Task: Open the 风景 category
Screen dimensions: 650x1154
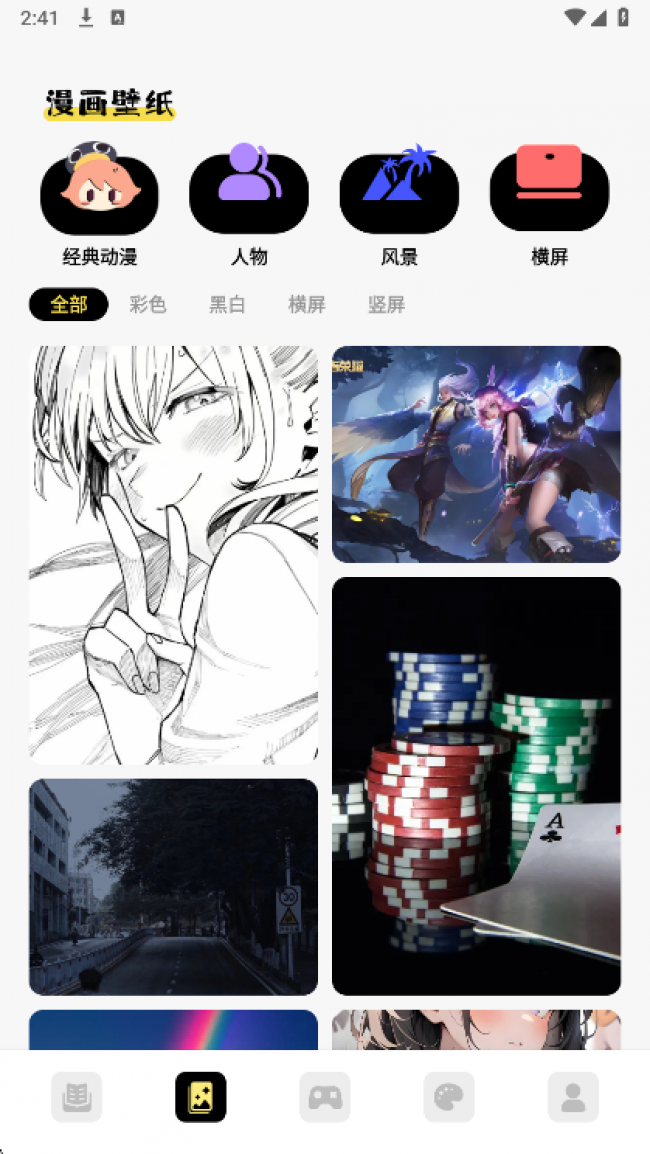Action: pos(399,195)
